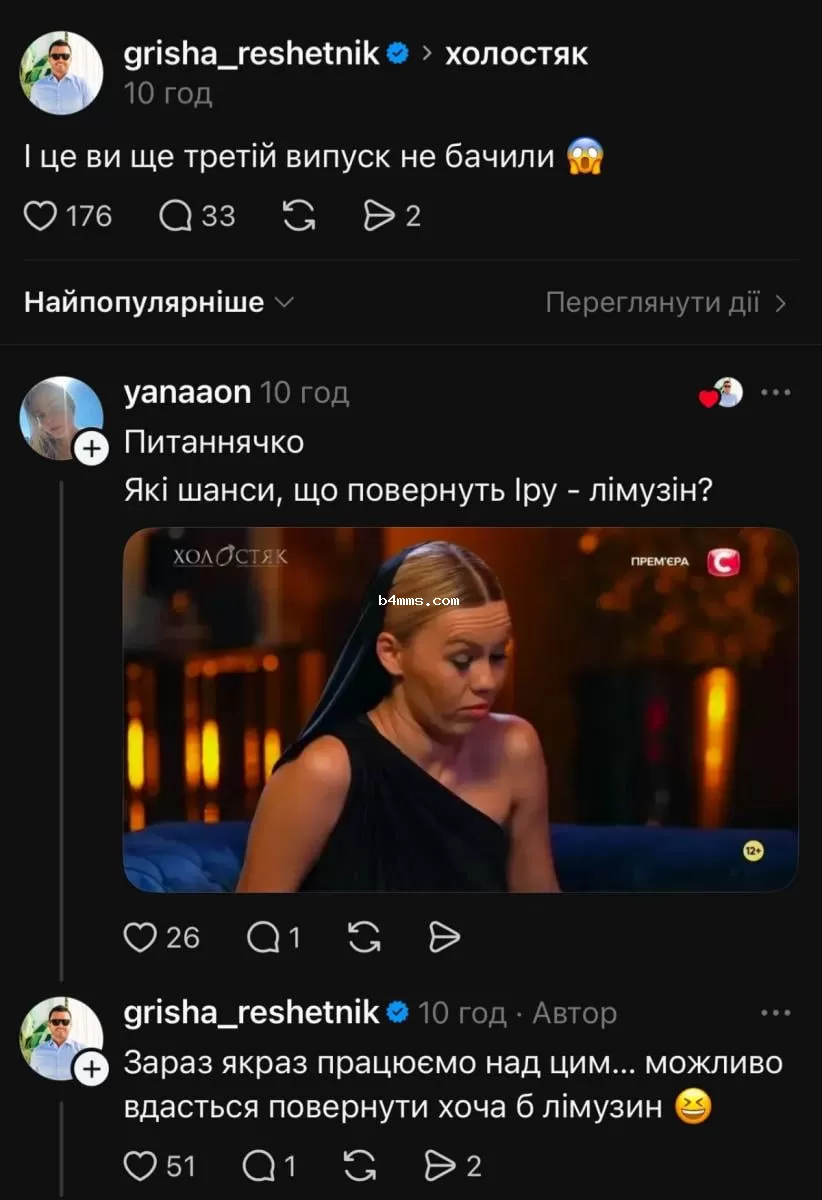
Task: Repost the main post using the repost icon
Action: (x=299, y=216)
